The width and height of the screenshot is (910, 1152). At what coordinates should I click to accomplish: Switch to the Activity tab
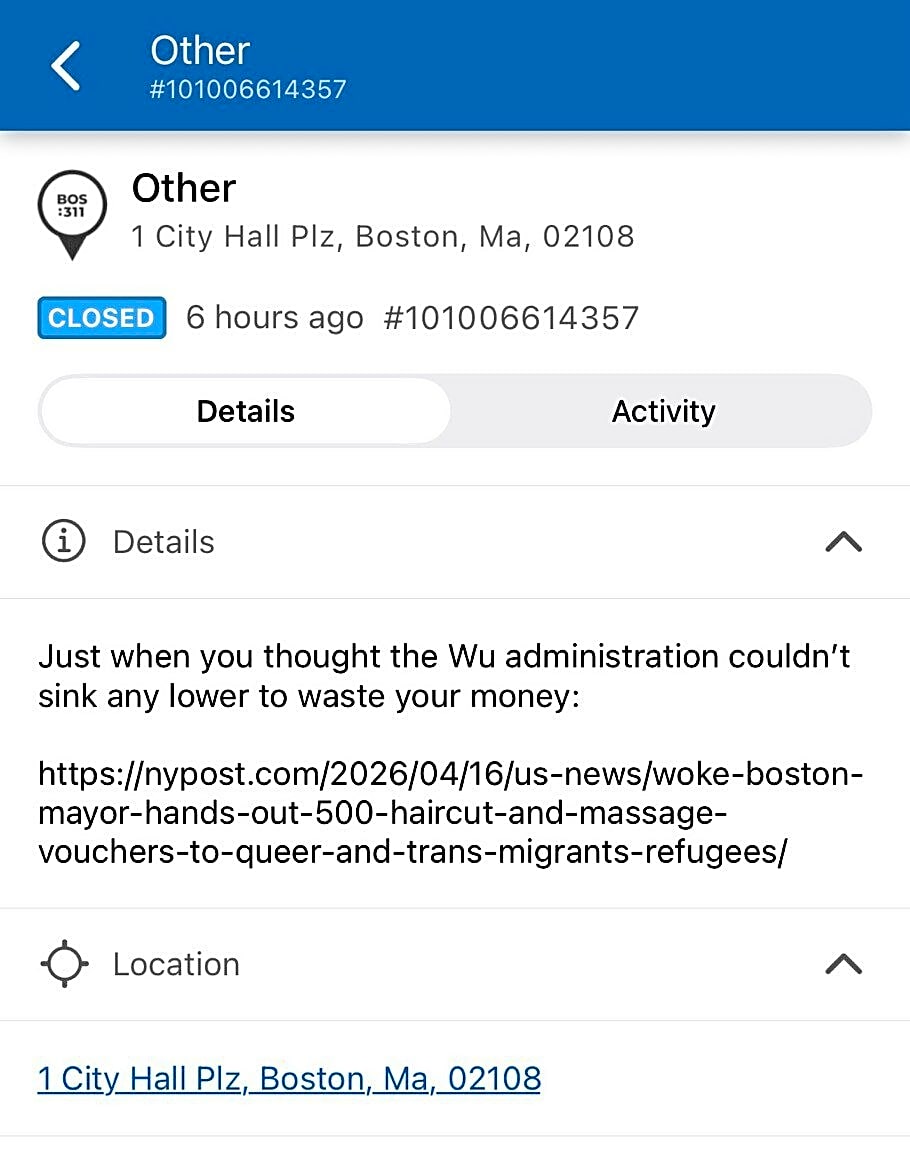[x=663, y=411]
